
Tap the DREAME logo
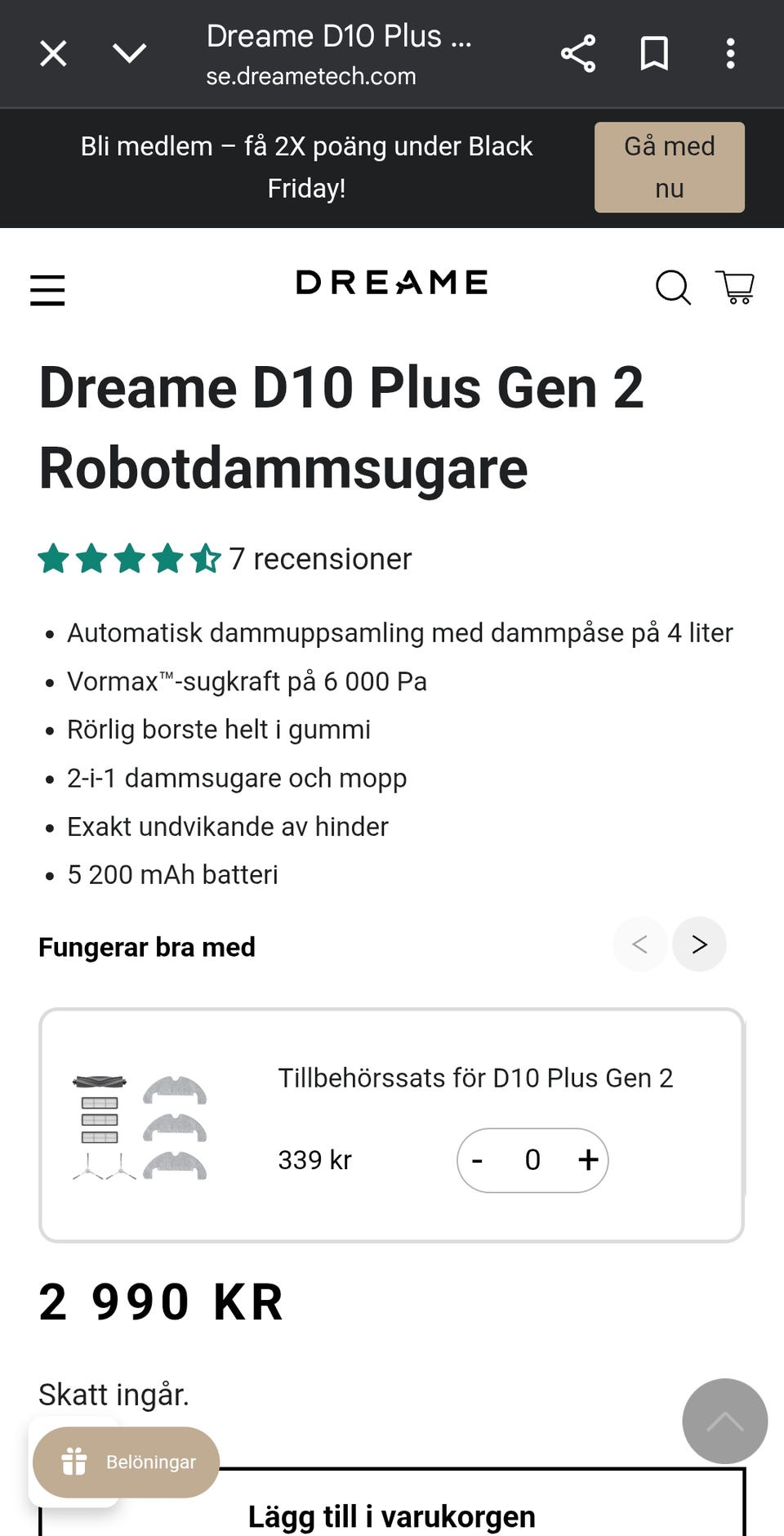coord(391,283)
